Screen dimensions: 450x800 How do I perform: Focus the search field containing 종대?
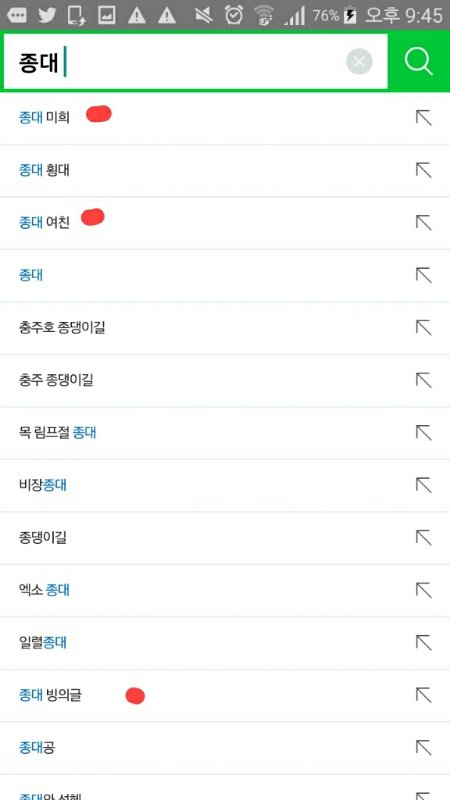pyautogui.click(x=195, y=62)
